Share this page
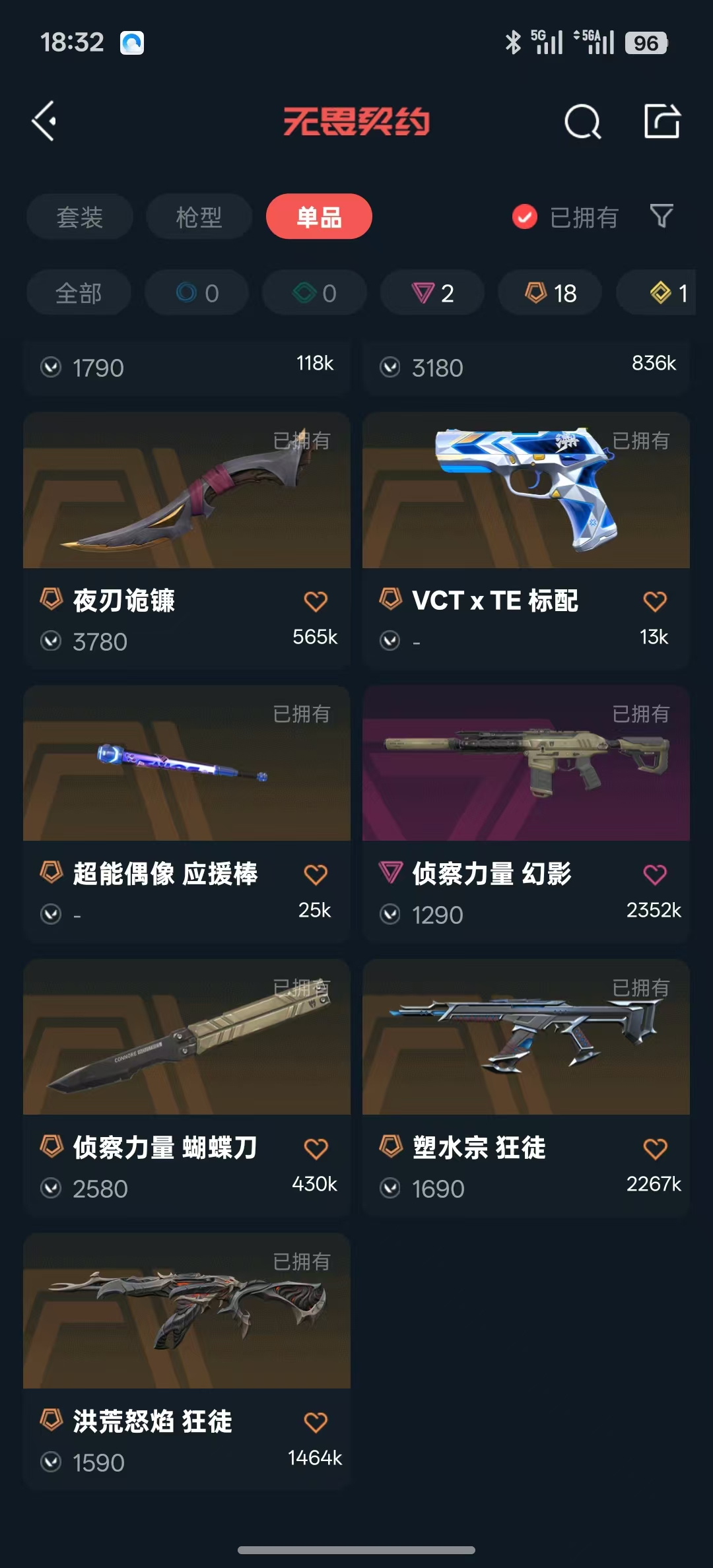Viewport: 713px width, 1568px height. pyautogui.click(x=662, y=121)
